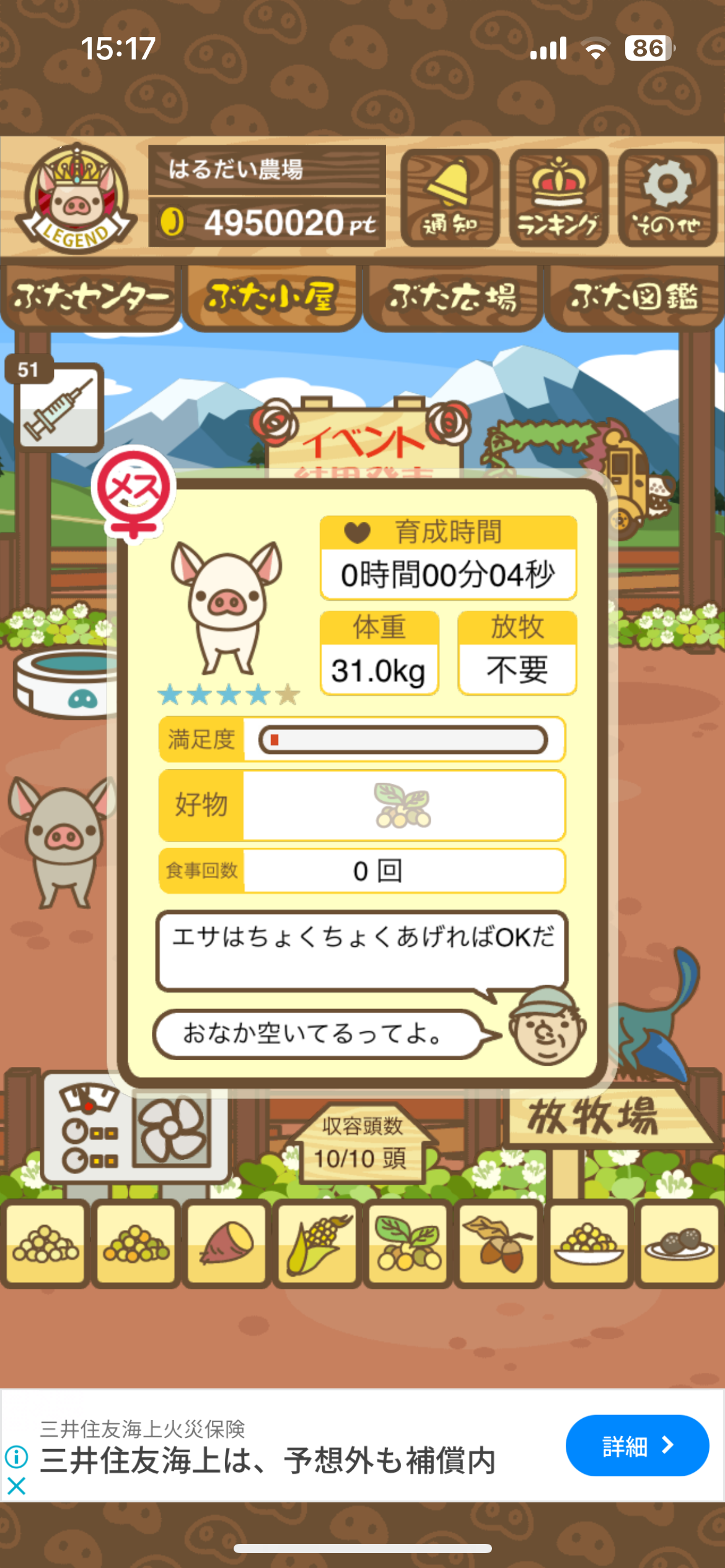This screenshot has width=725, height=1568.
Task: Tap the LEGEND pig rank badge
Action: pos(76,198)
